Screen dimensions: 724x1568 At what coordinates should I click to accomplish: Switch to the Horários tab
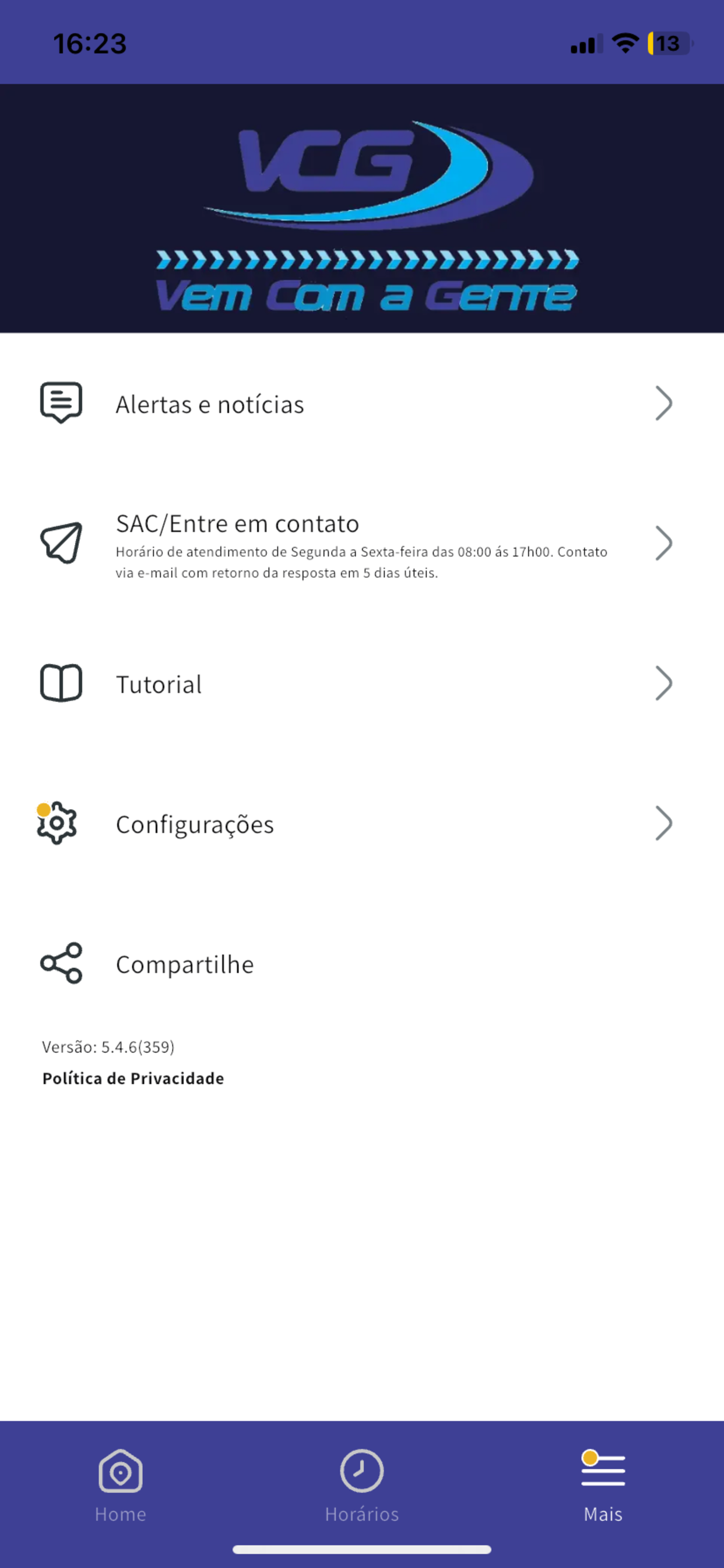[362, 1486]
